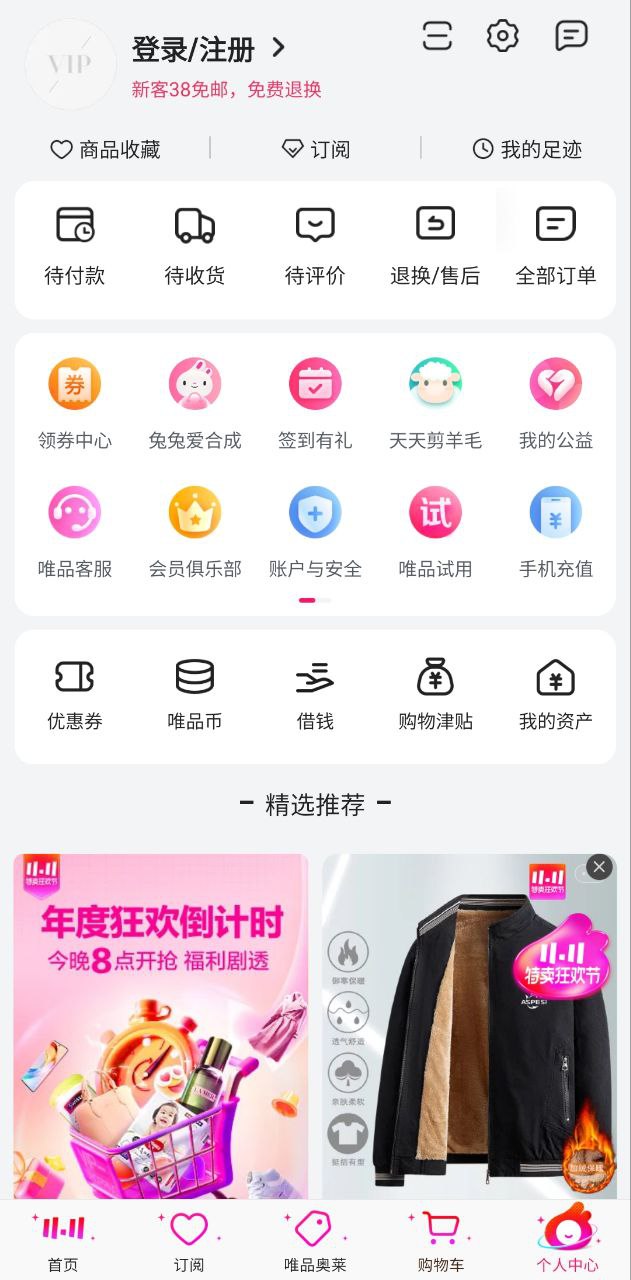Open 优惠券 coupons
The width and height of the screenshot is (631, 1280).
(75, 694)
